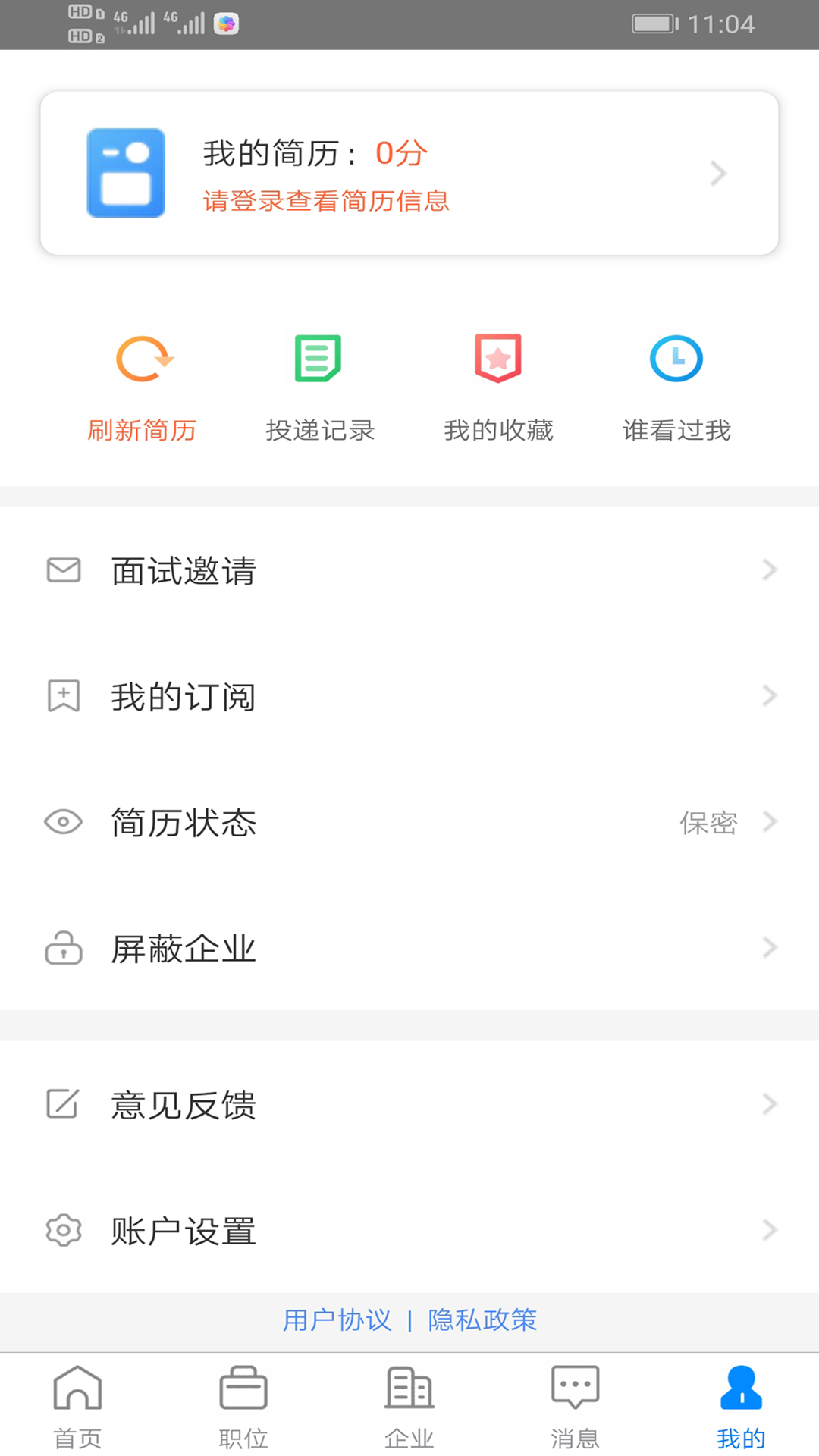Expand the resume card arrow
The width and height of the screenshot is (819, 1456).
click(717, 173)
